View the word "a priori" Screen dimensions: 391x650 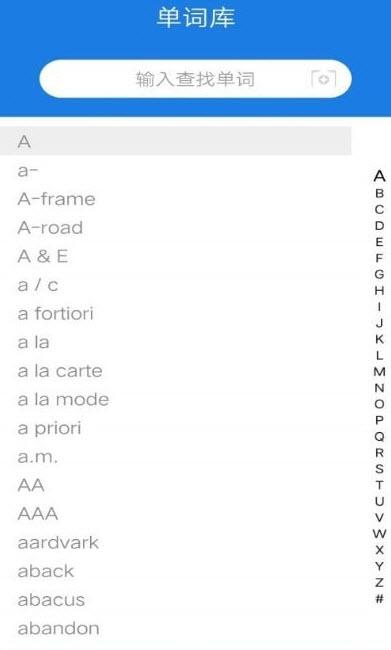[49, 428]
